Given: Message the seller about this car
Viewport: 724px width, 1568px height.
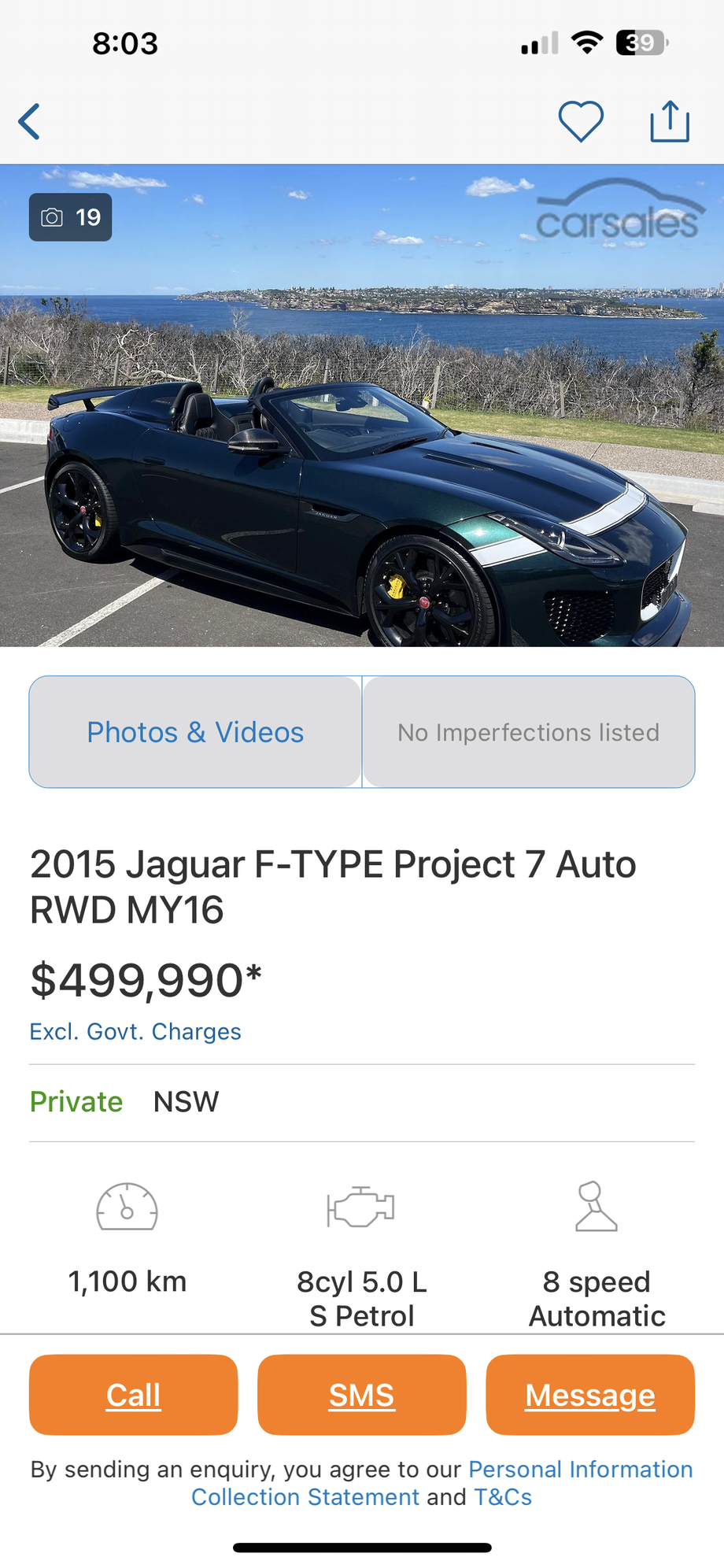Looking at the screenshot, I should click(x=590, y=1395).
